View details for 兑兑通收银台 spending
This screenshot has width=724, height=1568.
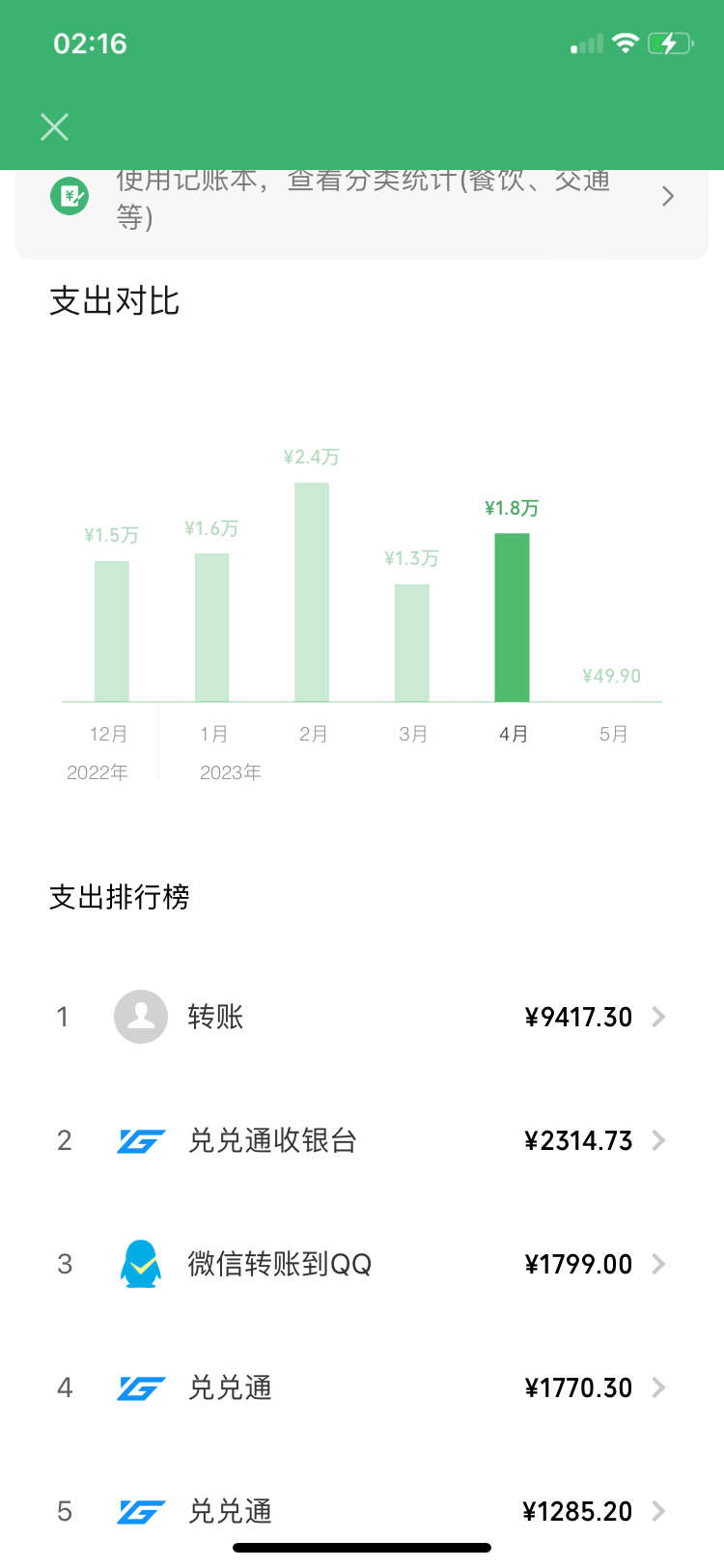362,1140
